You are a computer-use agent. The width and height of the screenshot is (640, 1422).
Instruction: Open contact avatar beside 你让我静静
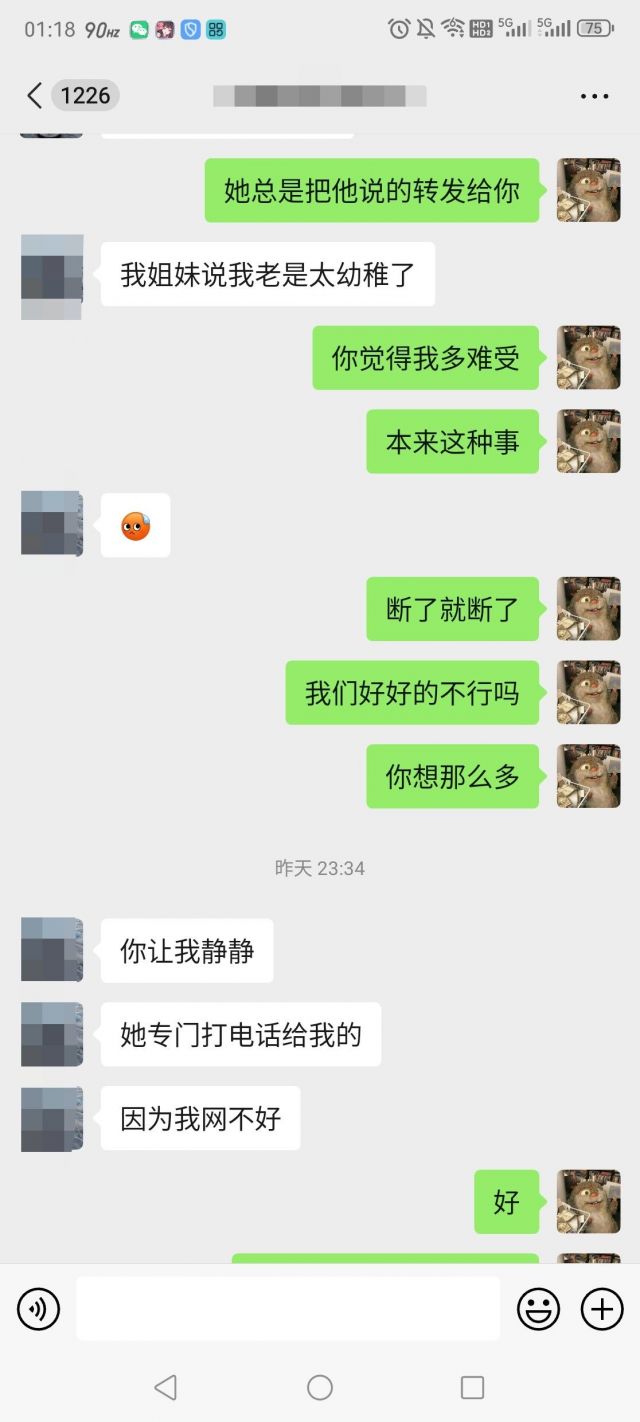point(51,950)
